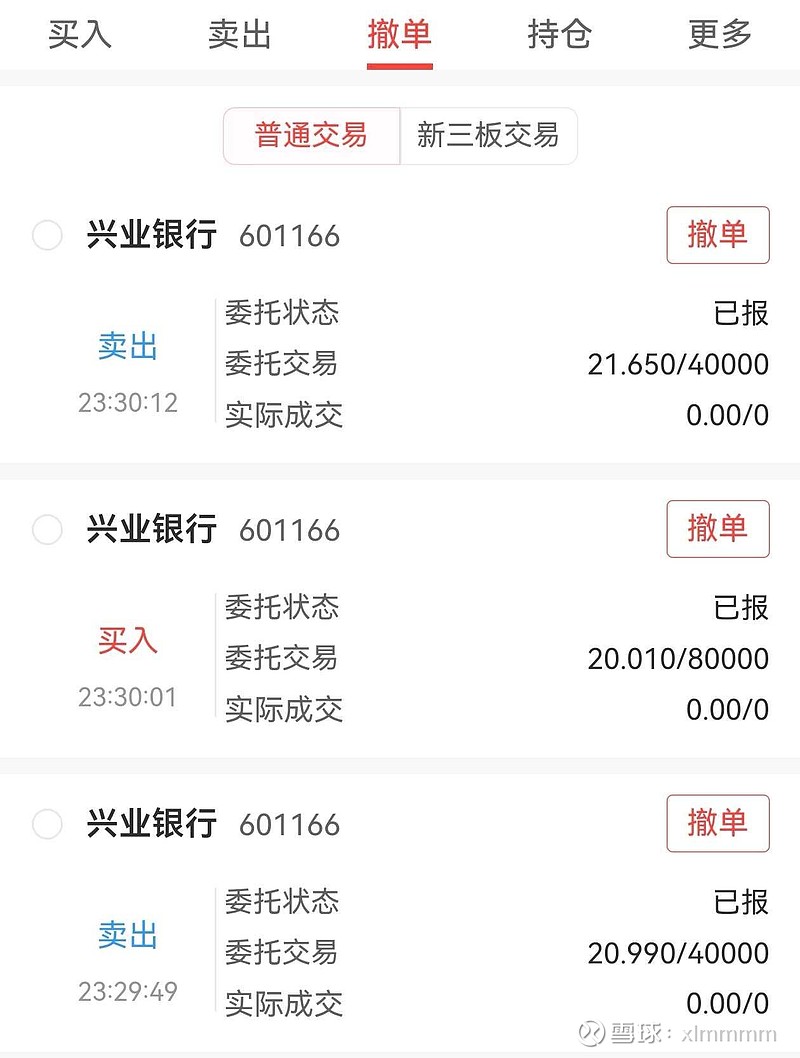Image resolution: width=800 pixels, height=1058 pixels.
Task: Cancel the 80000-share buy order
Action: pos(717,530)
